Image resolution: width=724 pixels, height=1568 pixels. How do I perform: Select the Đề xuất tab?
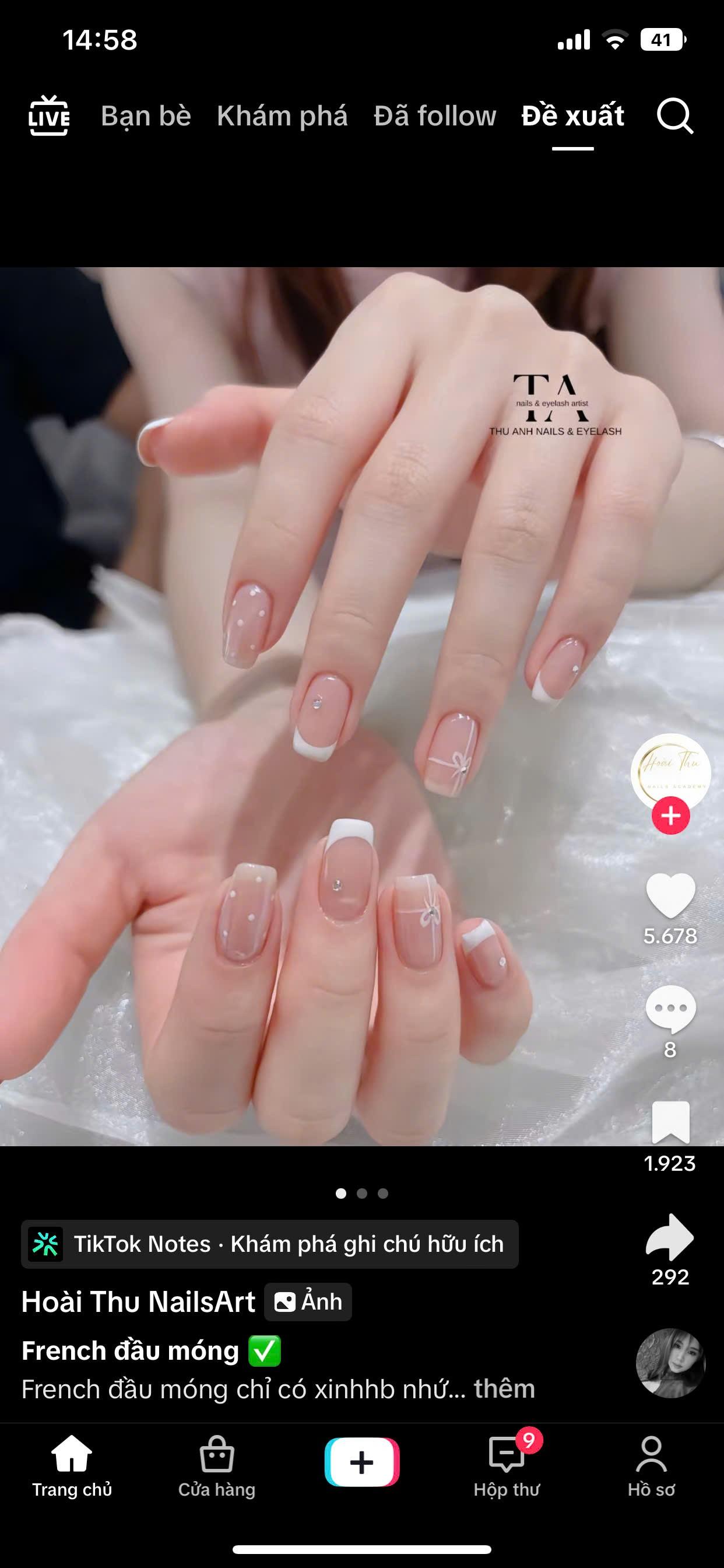tap(572, 116)
